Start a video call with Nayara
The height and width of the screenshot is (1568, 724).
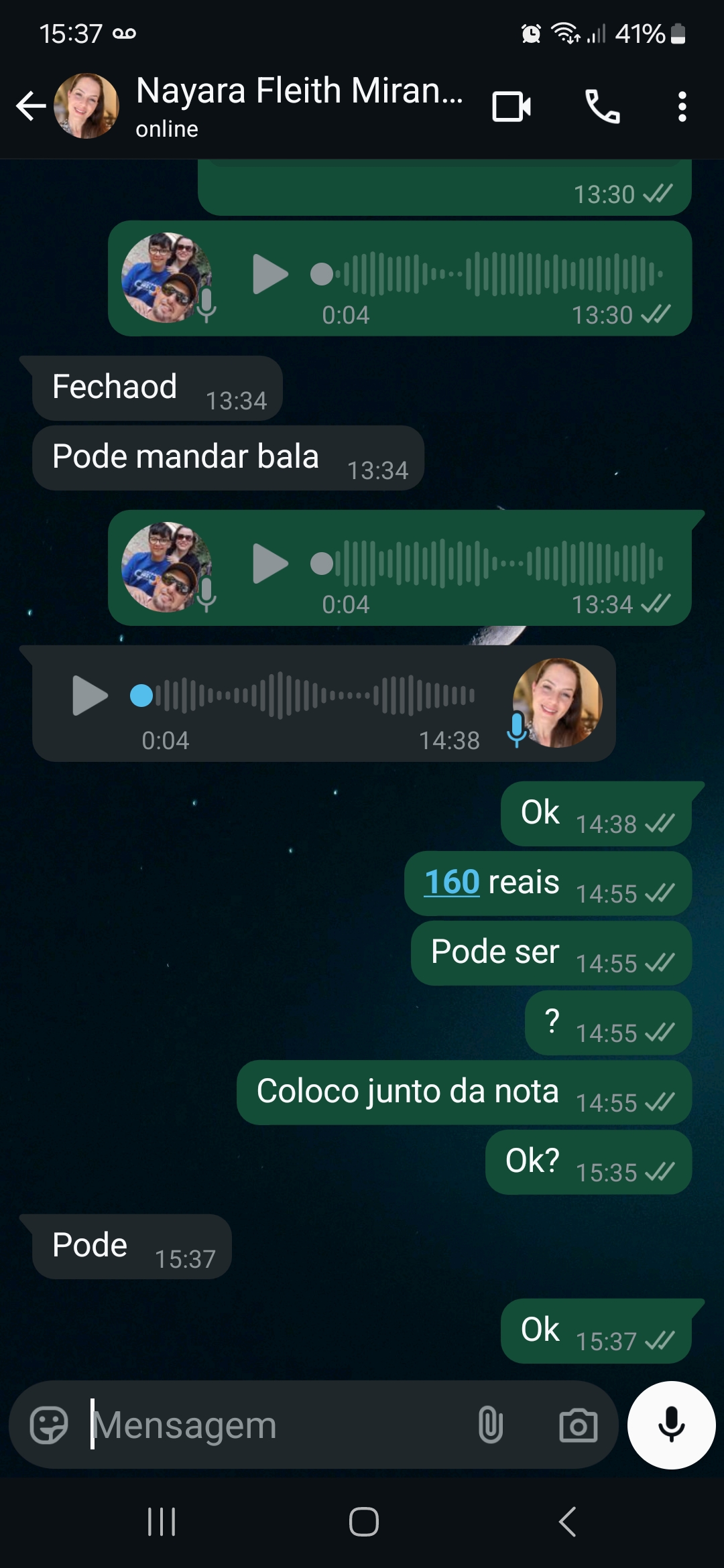(x=511, y=107)
